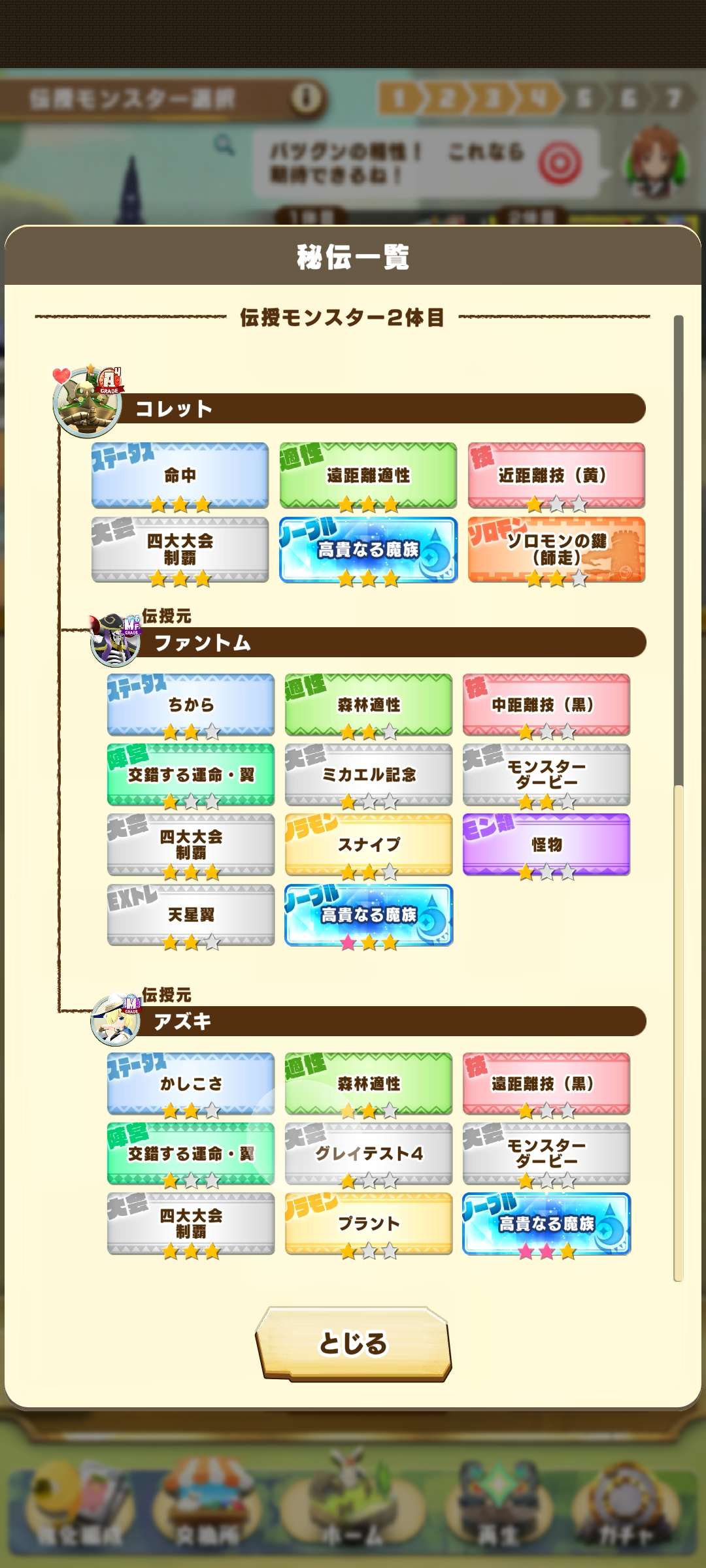Check the スナイプ secret chip

[369, 845]
